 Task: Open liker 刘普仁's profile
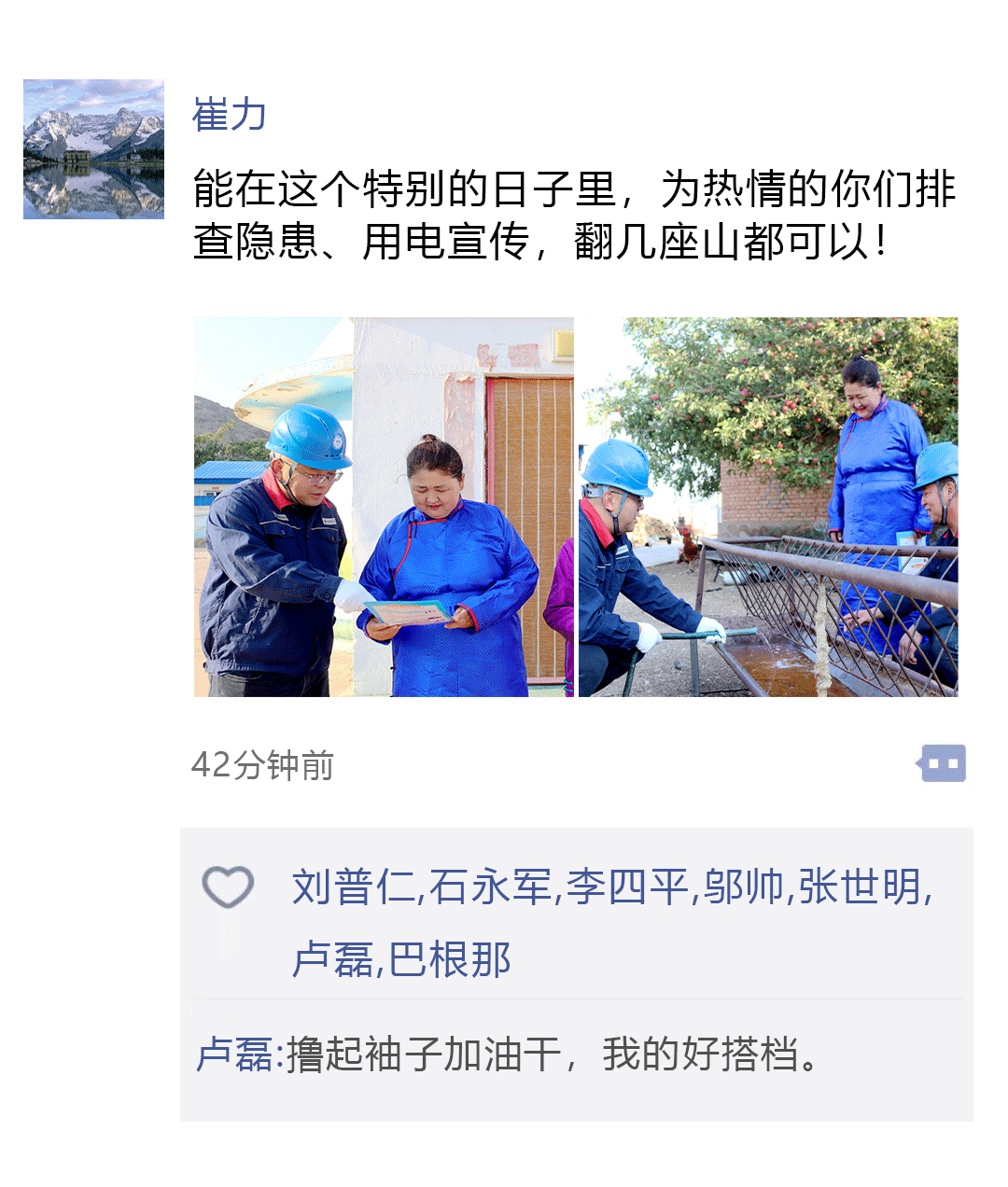point(353,887)
